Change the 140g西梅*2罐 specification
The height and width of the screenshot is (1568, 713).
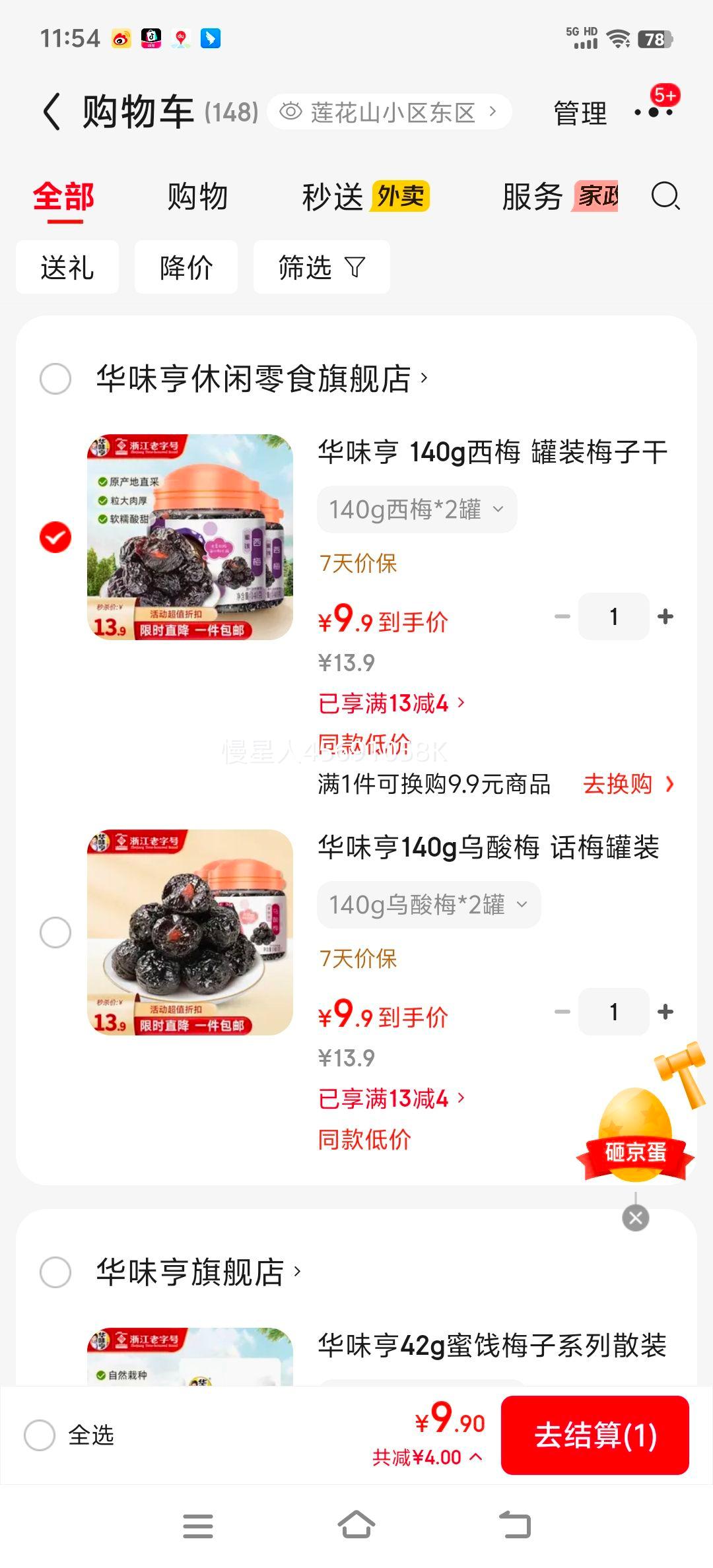point(417,509)
